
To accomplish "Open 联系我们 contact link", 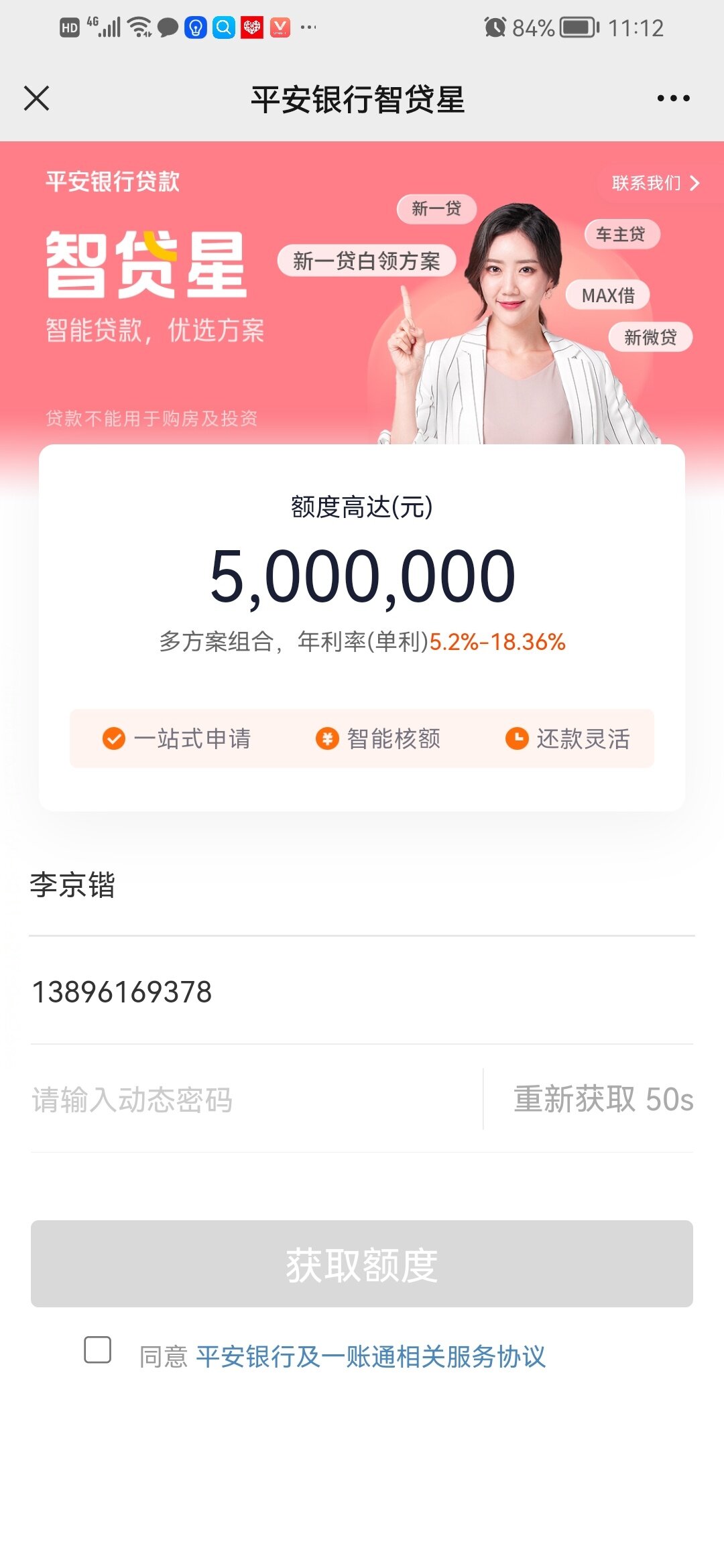I will tap(655, 183).
